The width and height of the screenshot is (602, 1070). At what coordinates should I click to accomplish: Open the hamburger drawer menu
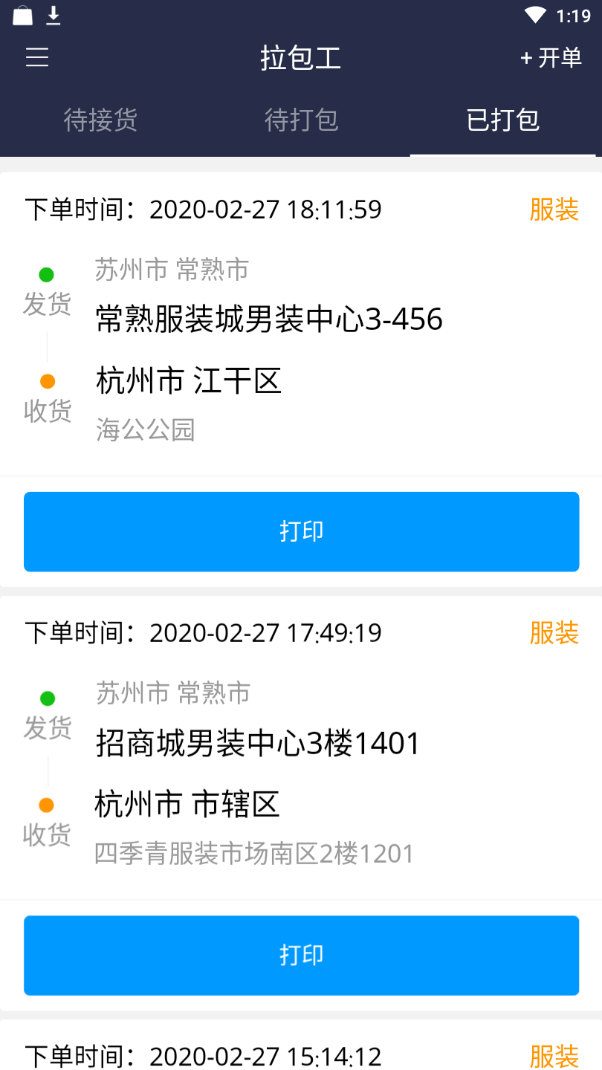pyautogui.click(x=37, y=58)
